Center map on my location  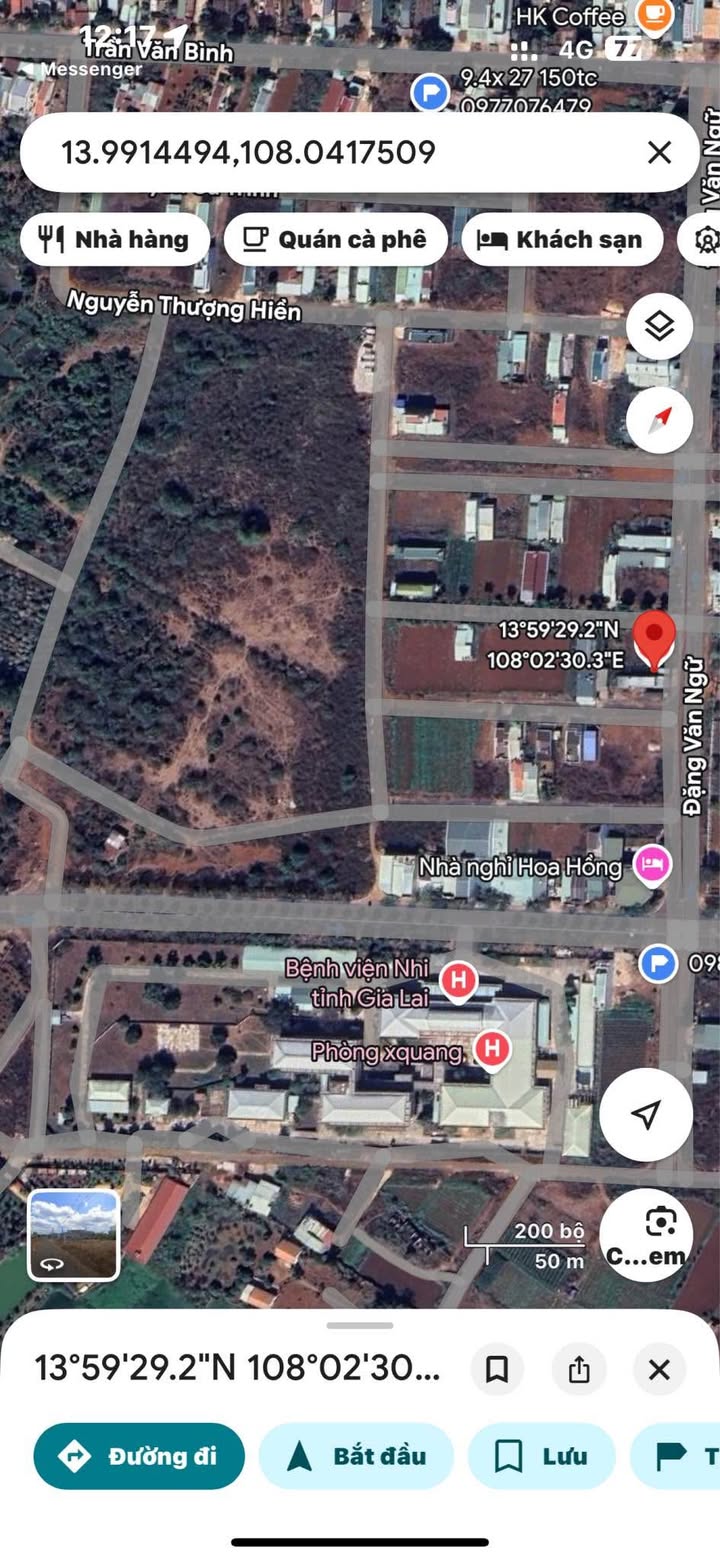pyautogui.click(x=646, y=1114)
